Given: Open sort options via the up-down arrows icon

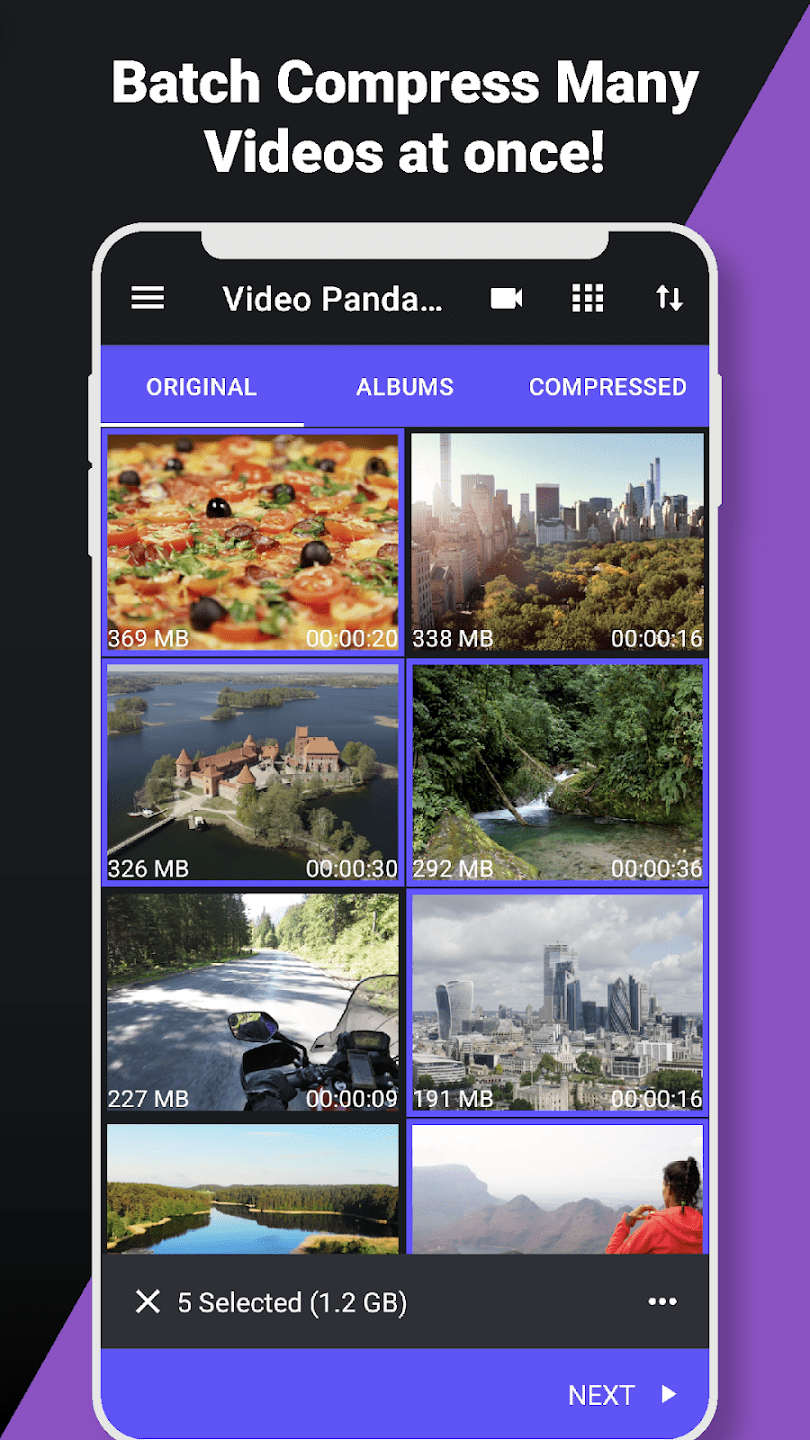Looking at the screenshot, I should pyautogui.click(x=669, y=298).
